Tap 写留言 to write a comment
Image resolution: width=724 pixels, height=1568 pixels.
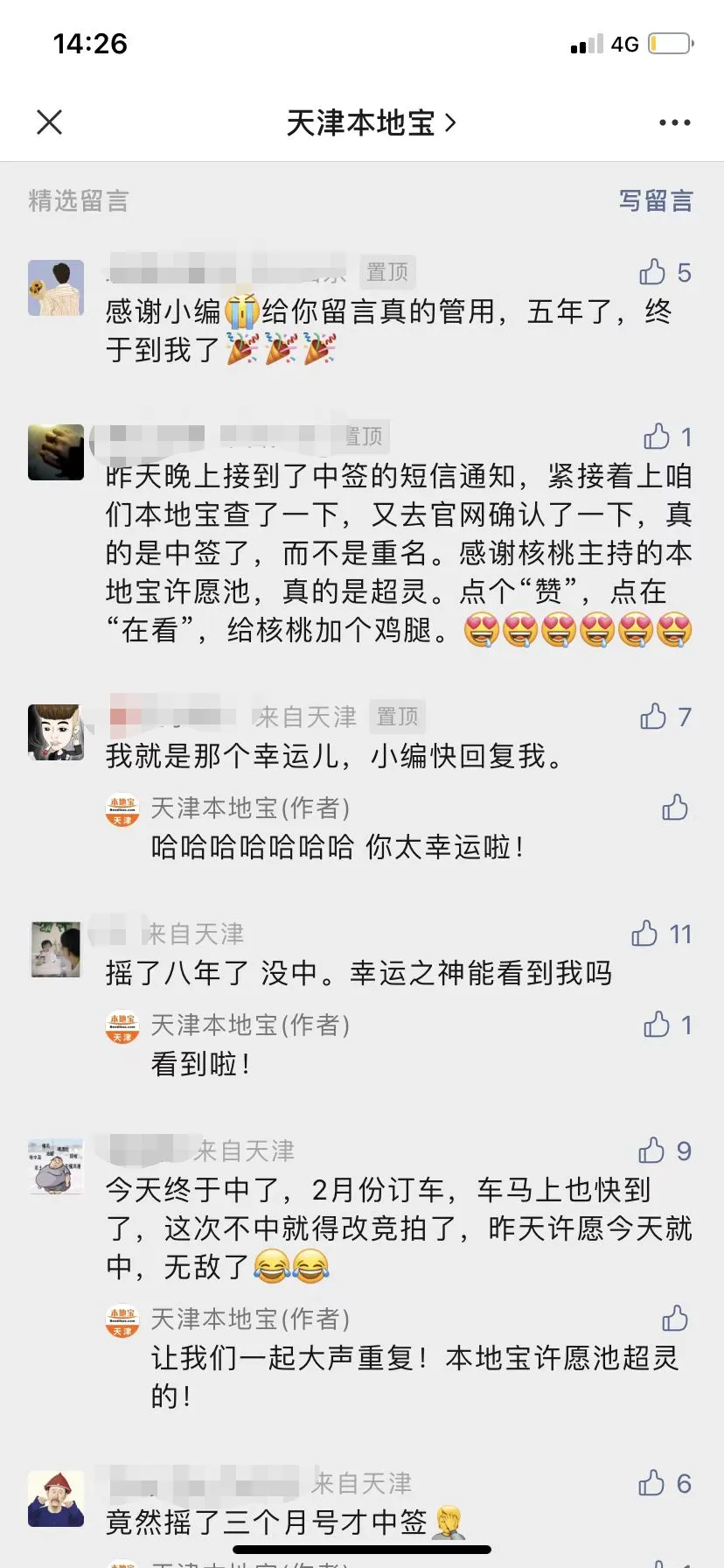[655, 201]
